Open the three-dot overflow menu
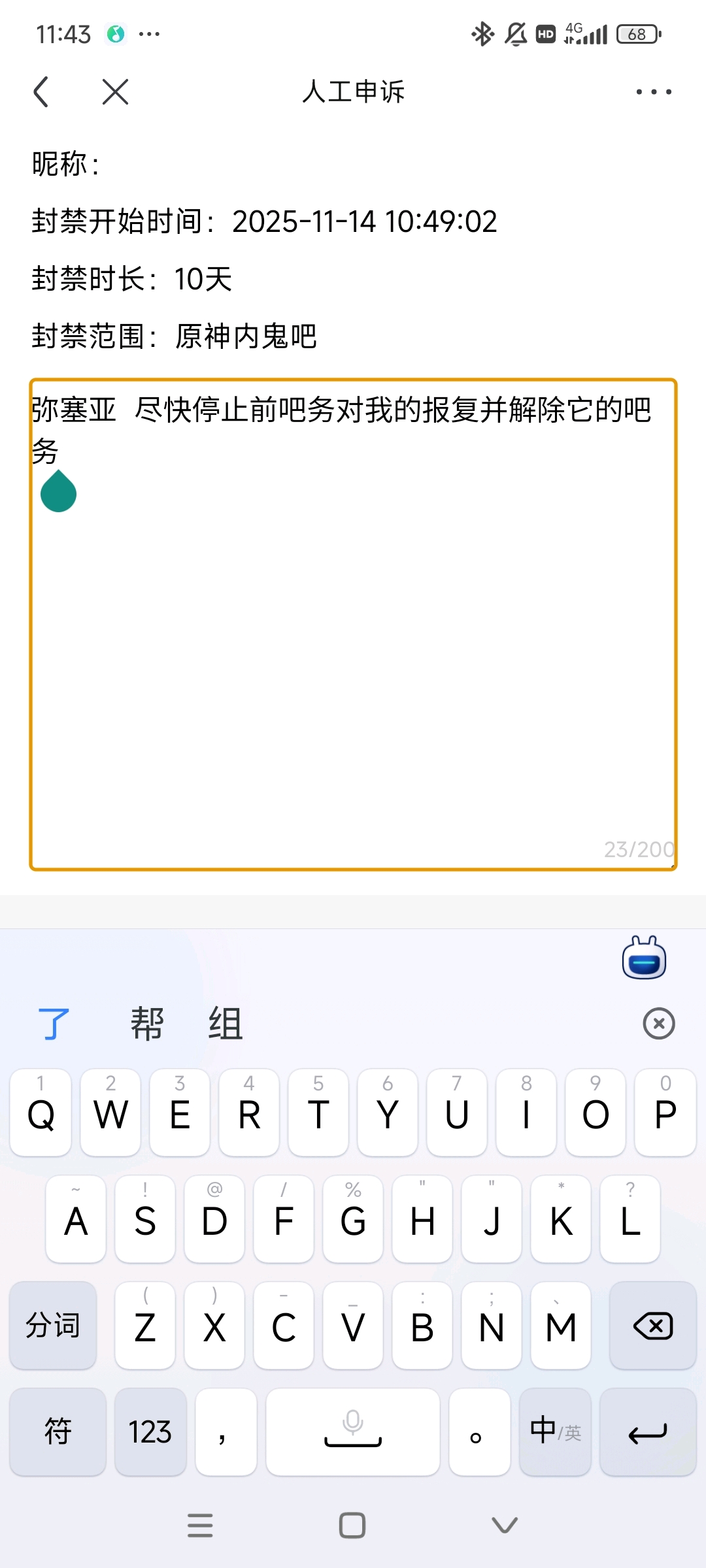This screenshot has width=706, height=1568. point(653,92)
